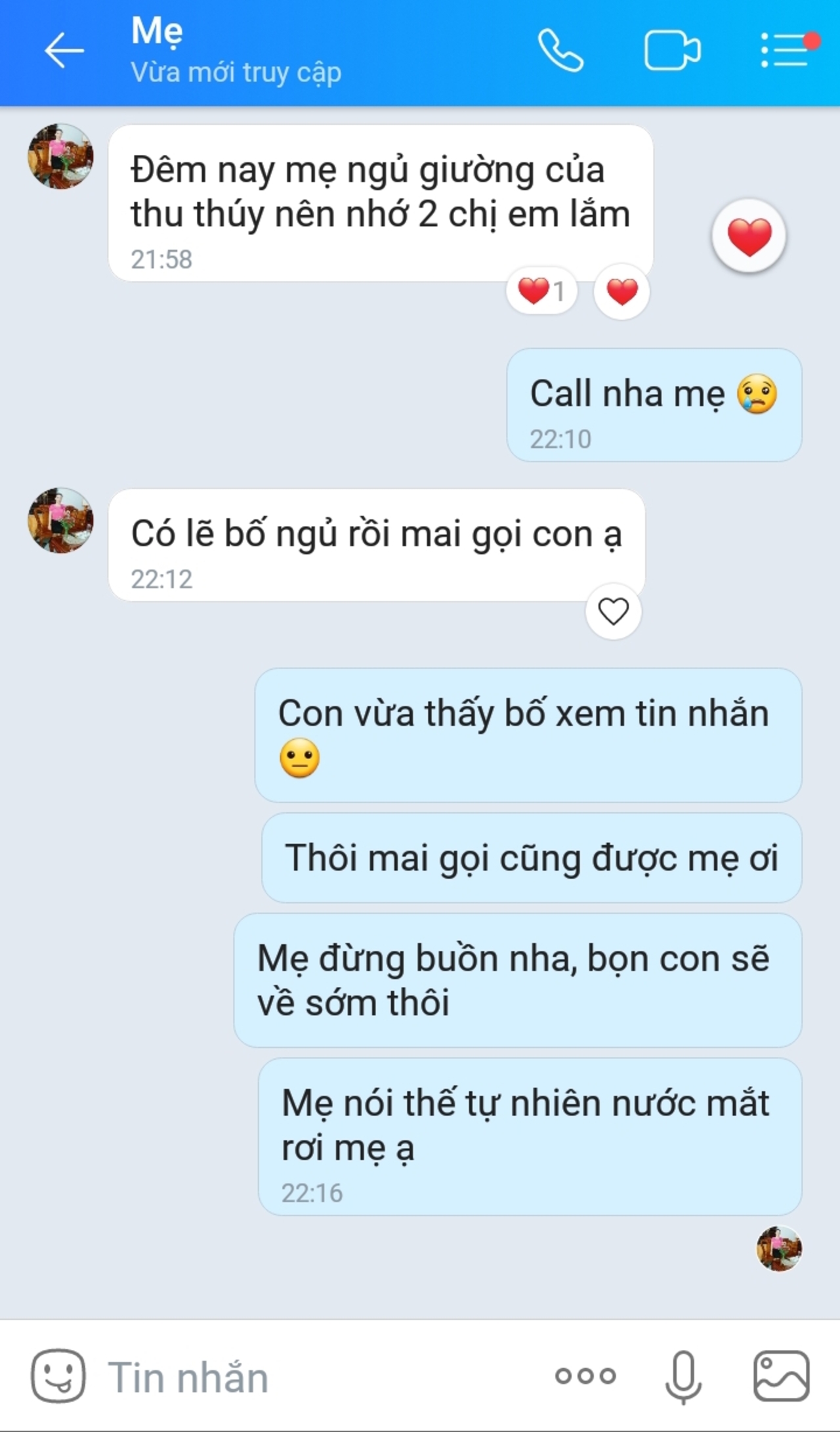The image size is (840, 1432).
Task: Open the photo gallery picker
Action: click(781, 1376)
